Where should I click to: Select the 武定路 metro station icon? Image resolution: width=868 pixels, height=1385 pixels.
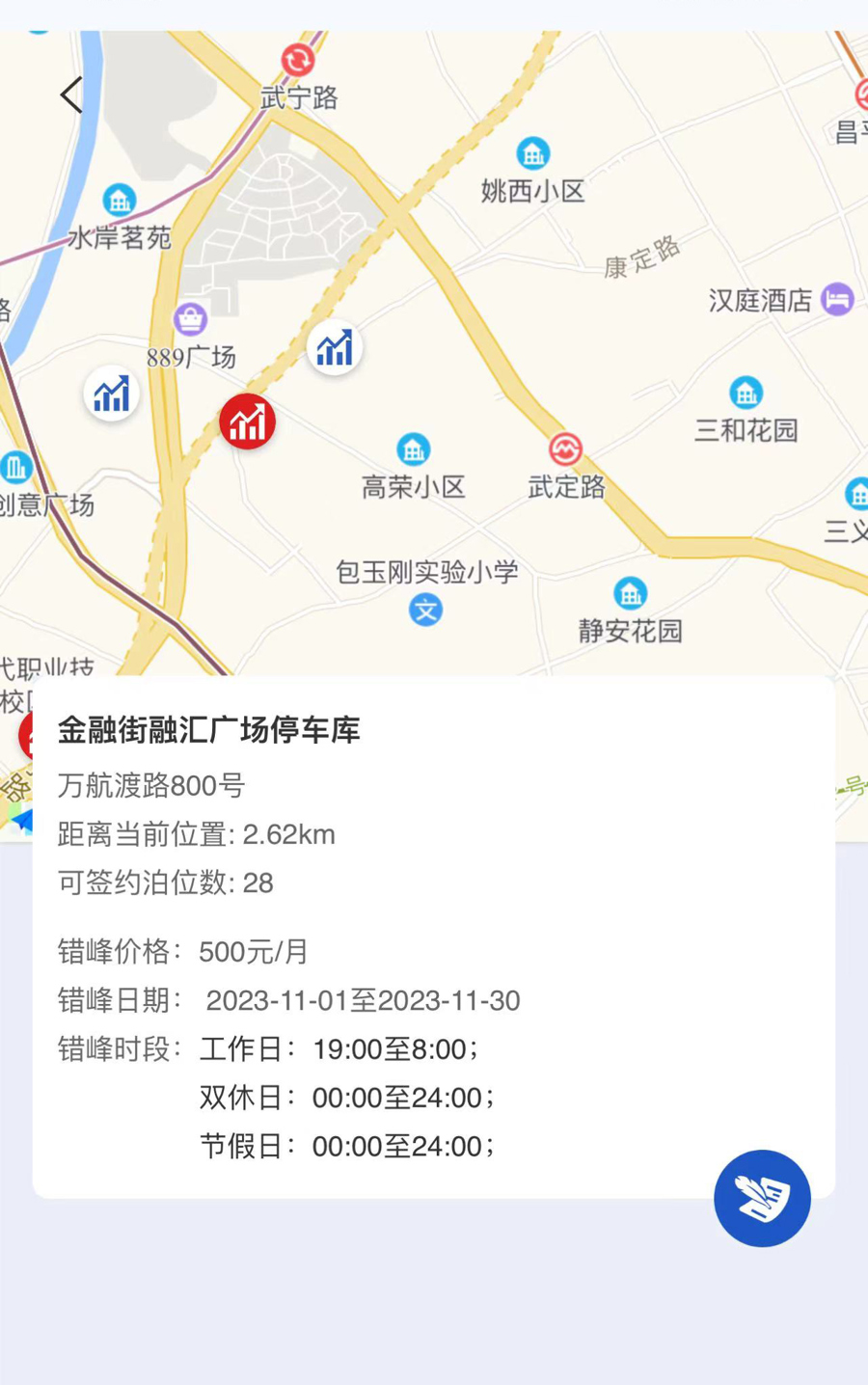point(564,448)
